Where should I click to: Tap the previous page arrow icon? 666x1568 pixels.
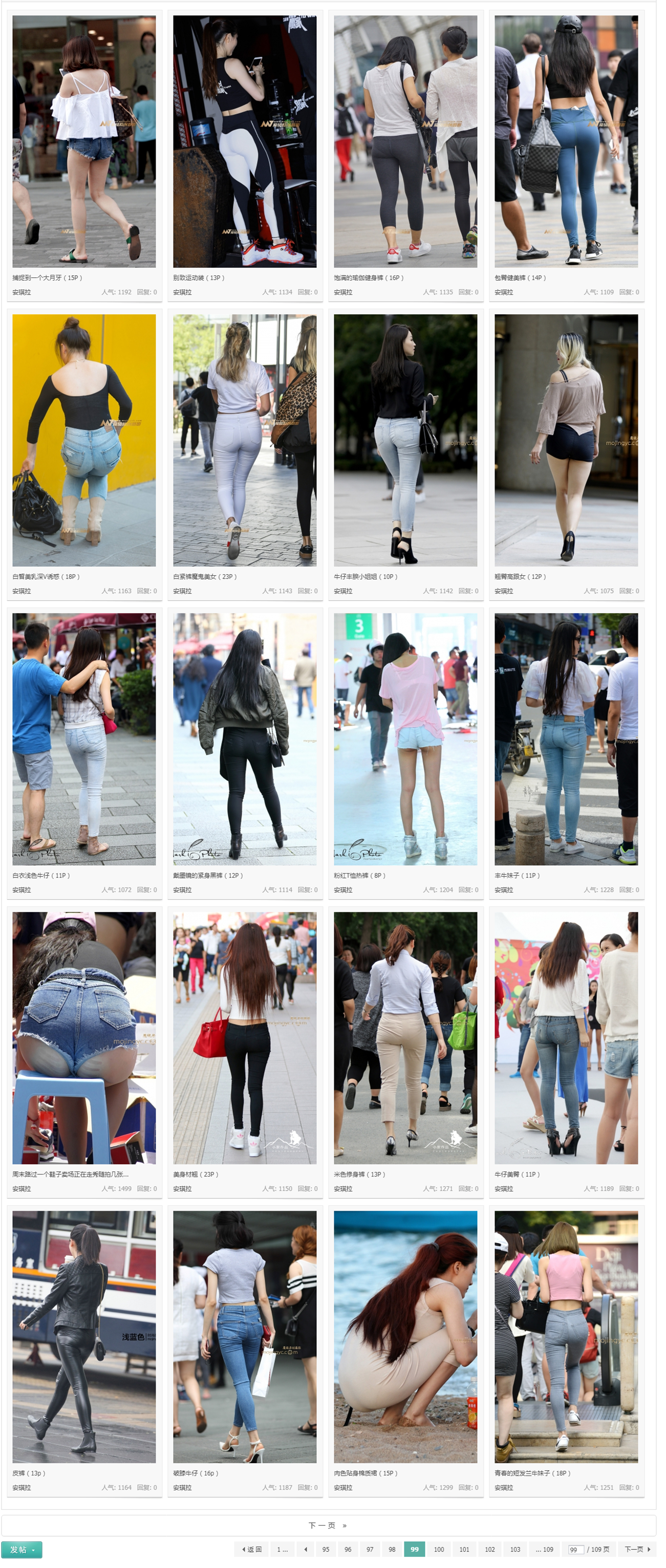click(306, 1549)
